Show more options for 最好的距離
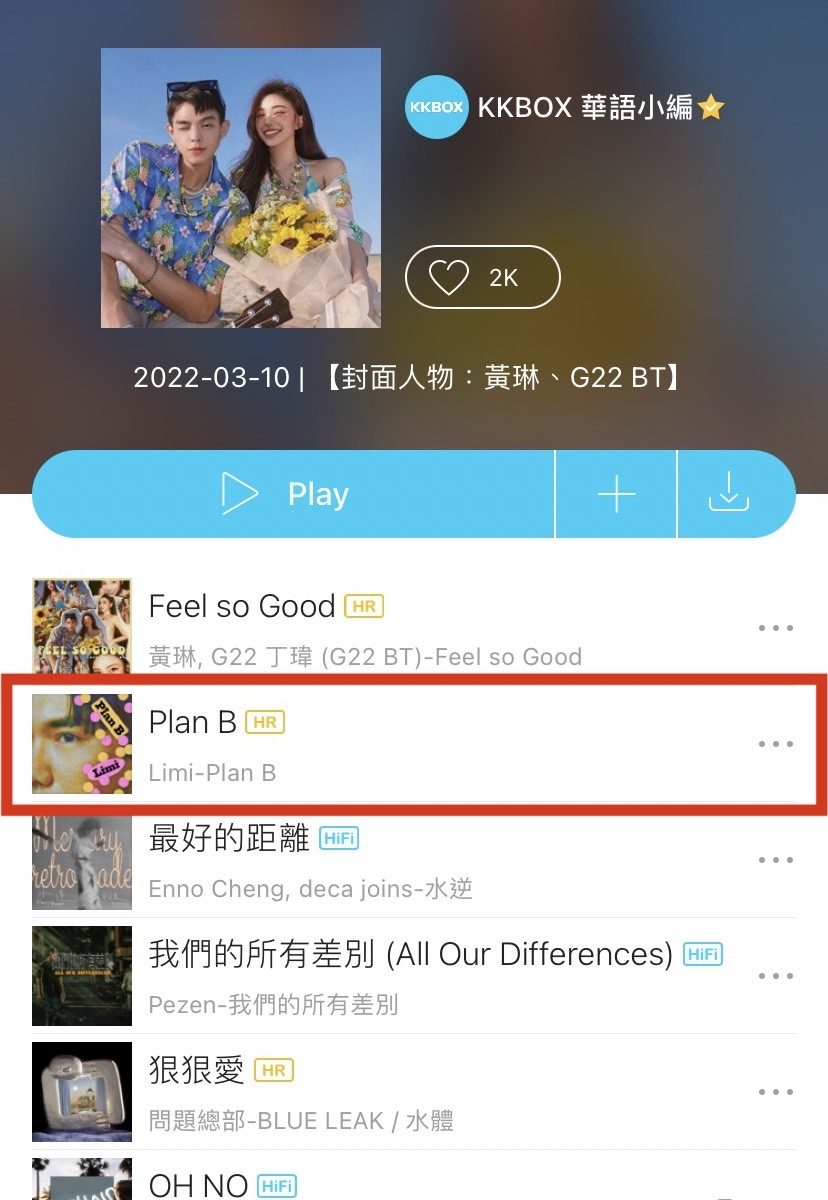This screenshot has width=828, height=1200. pyautogui.click(x=775, y=860)
